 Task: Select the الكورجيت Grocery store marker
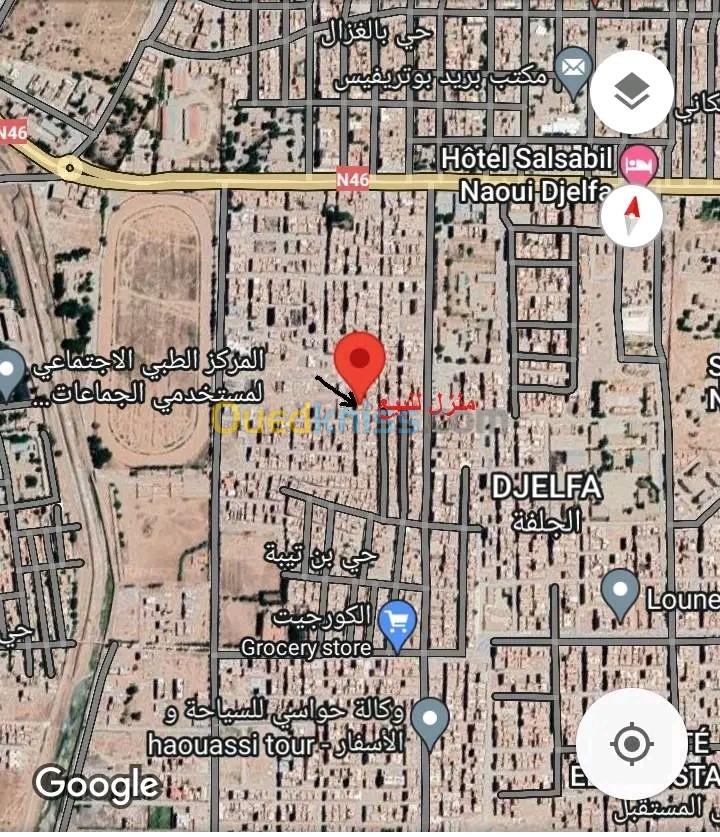click(398, 623)
